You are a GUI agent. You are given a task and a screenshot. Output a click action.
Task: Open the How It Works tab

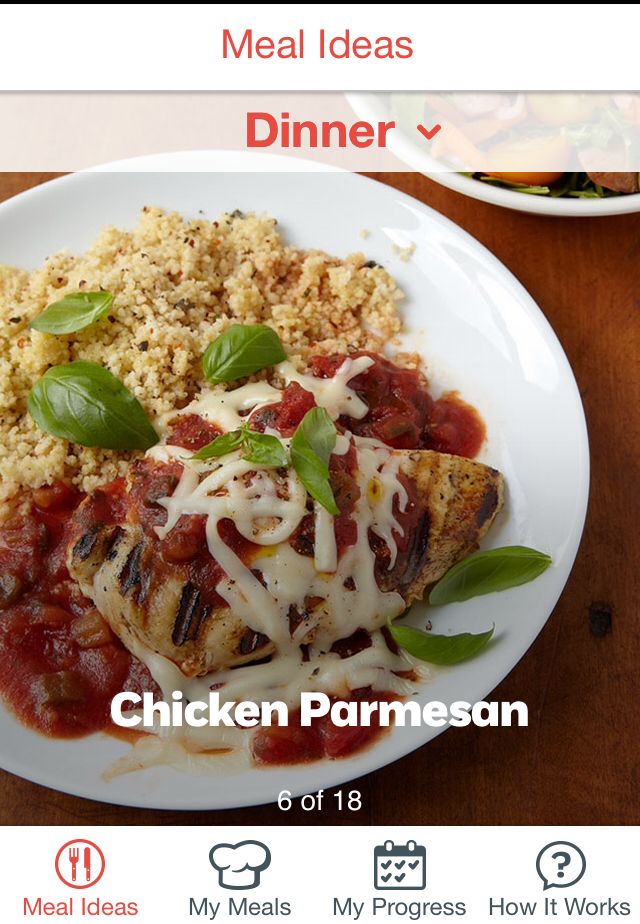pos(560,878)
